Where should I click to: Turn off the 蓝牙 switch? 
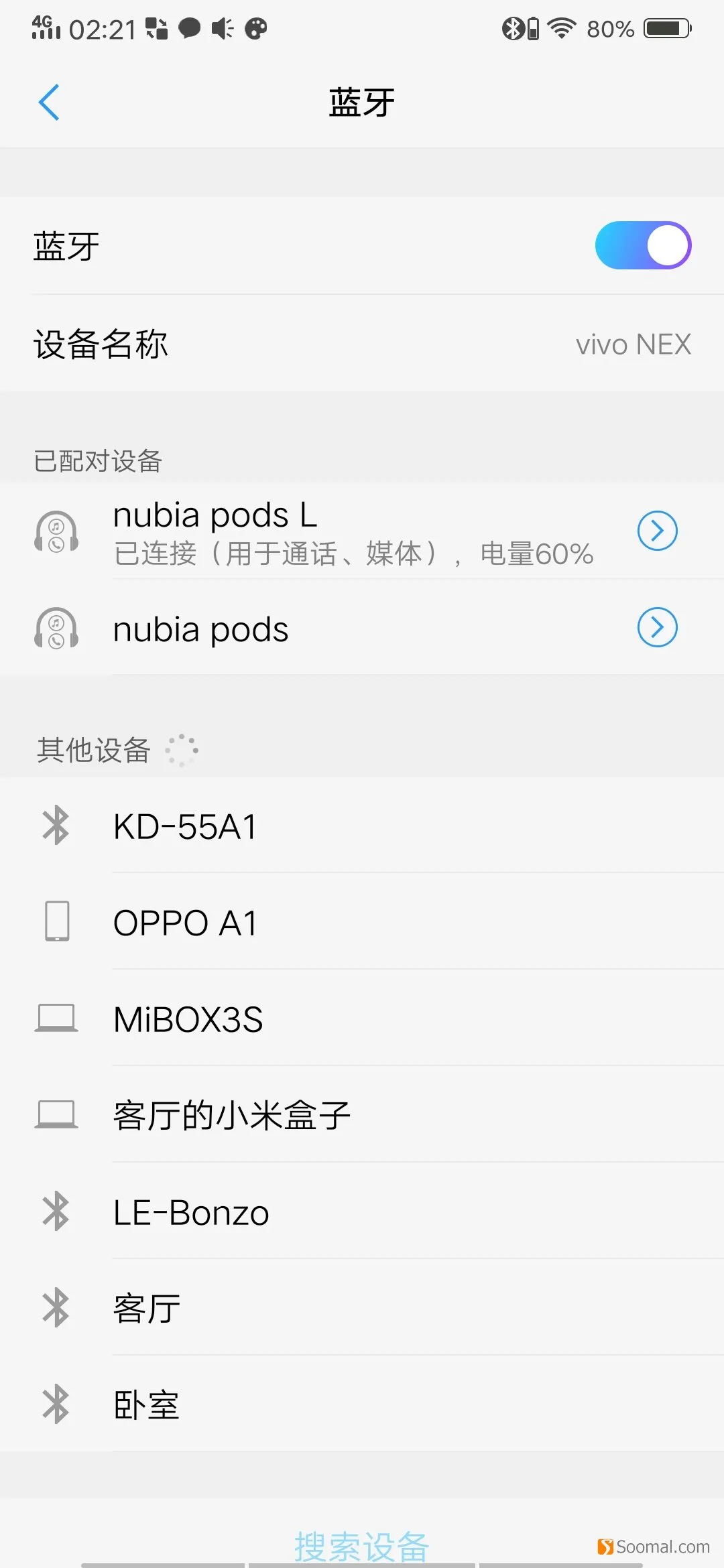coord(643,245)
